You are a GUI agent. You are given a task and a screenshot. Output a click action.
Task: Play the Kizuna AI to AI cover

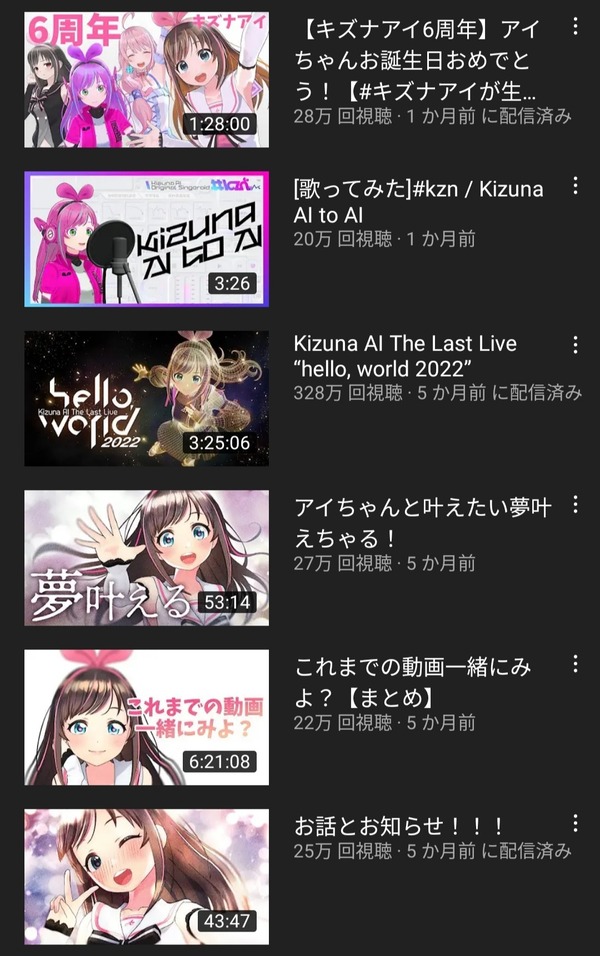coord(146,239)
